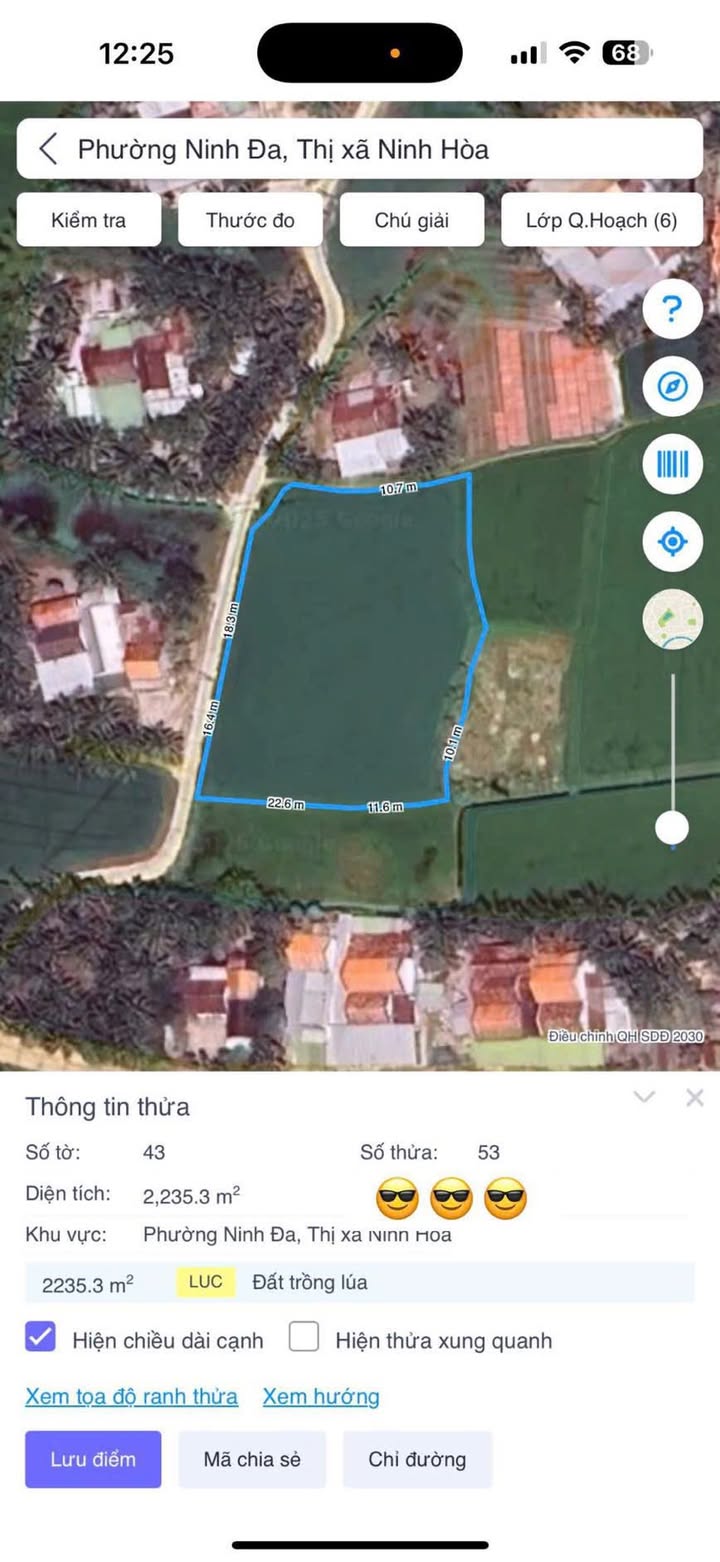Show the Chú giải legend
This screenshot has height=1562, width=720.
[x=412, y=220]
